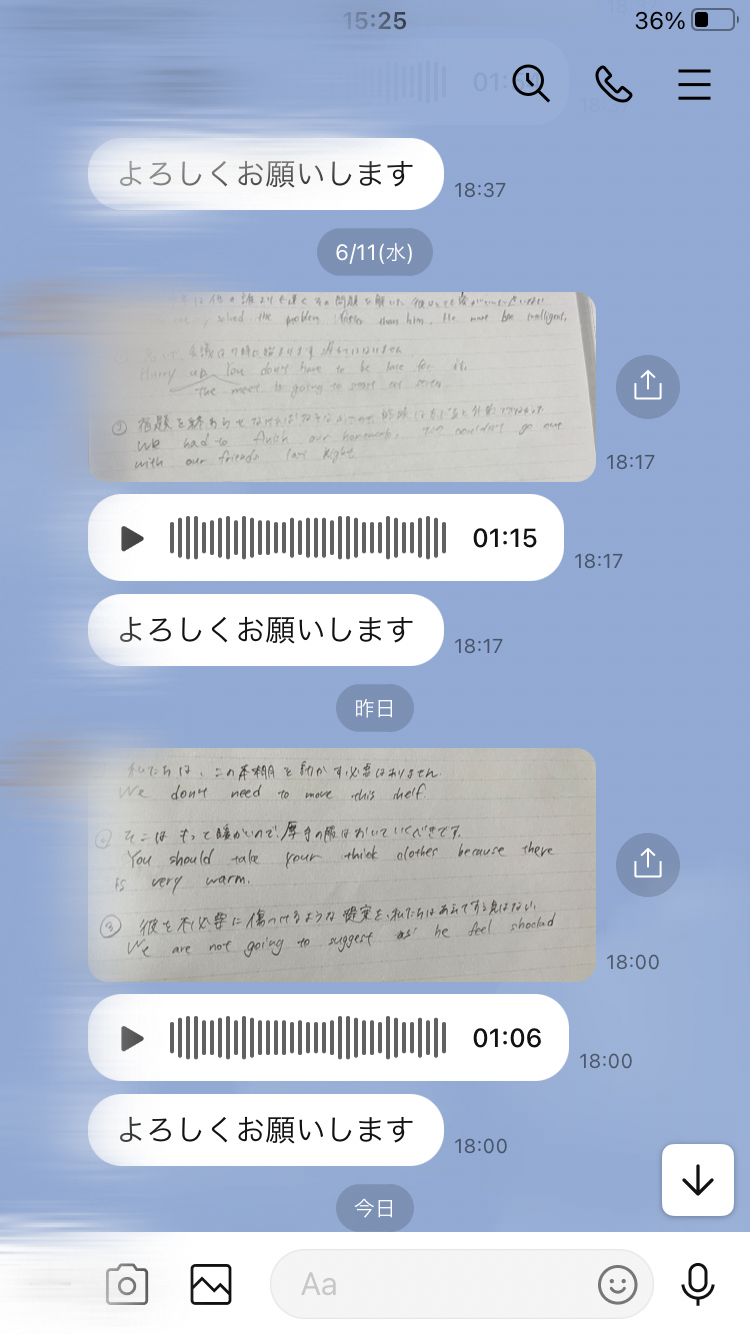The height and width of the screenshot is (1334, 750).
Task: Open the notebook photo sent at 18:17
Action: coord(342,387)
